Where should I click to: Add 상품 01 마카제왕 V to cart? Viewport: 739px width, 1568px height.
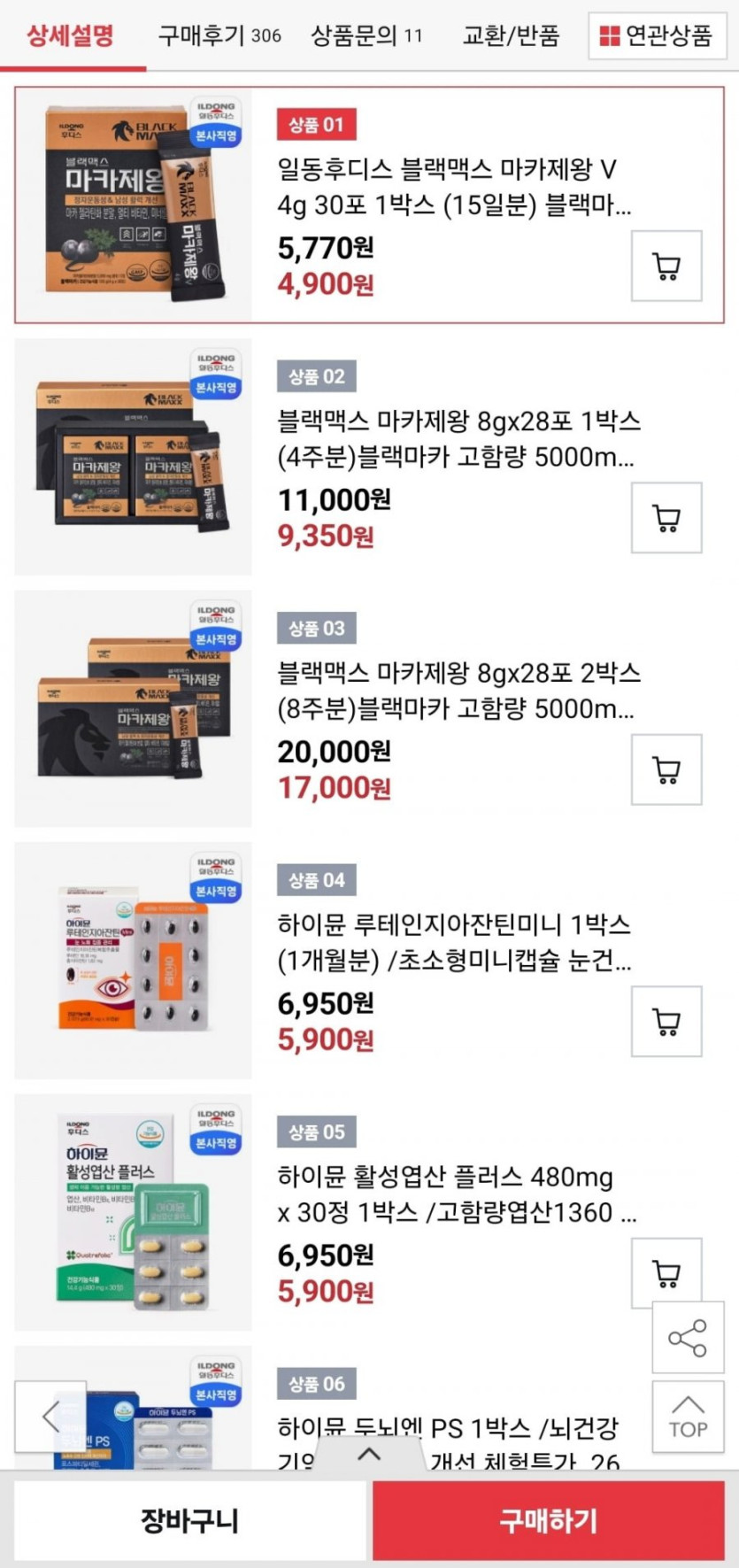coord(666,266)
